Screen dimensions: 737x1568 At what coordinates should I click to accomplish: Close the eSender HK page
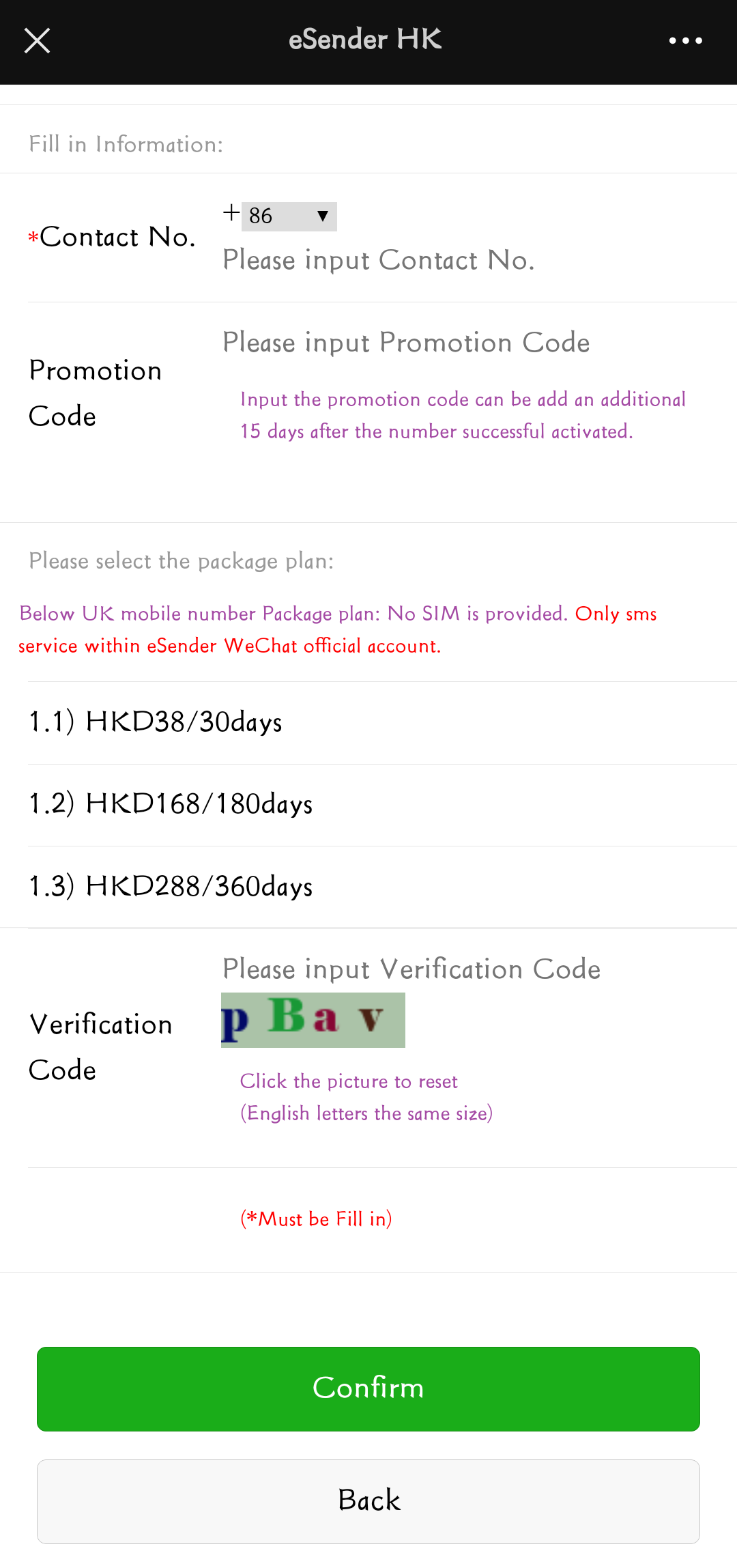point(37,41)
